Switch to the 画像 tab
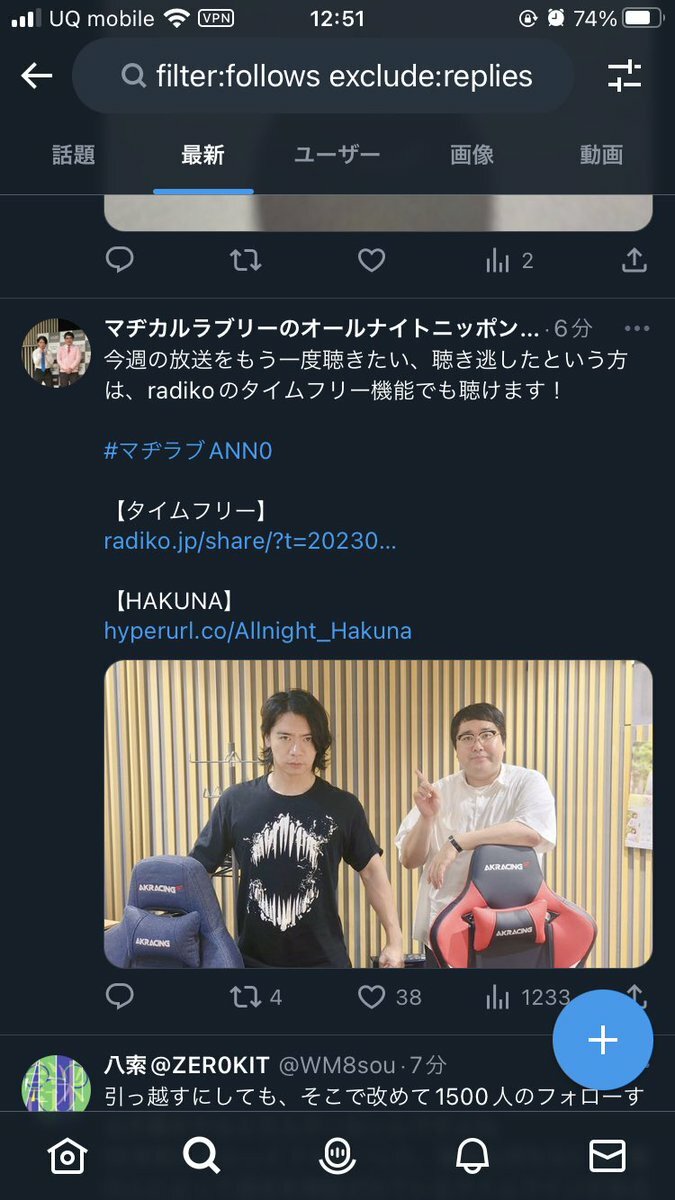 (x=472, y=155)
